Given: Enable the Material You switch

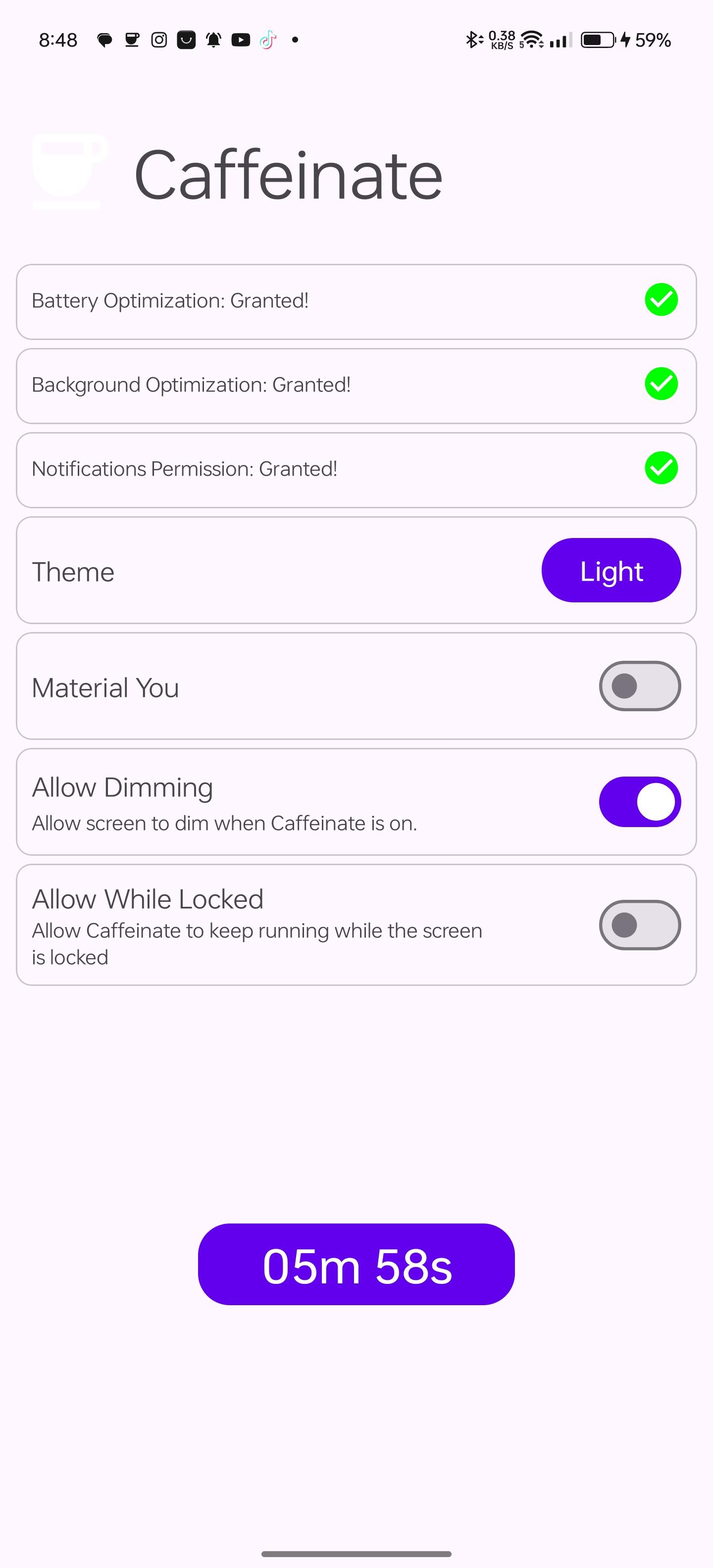Looking at the screenshot, I should click(639, 686).
